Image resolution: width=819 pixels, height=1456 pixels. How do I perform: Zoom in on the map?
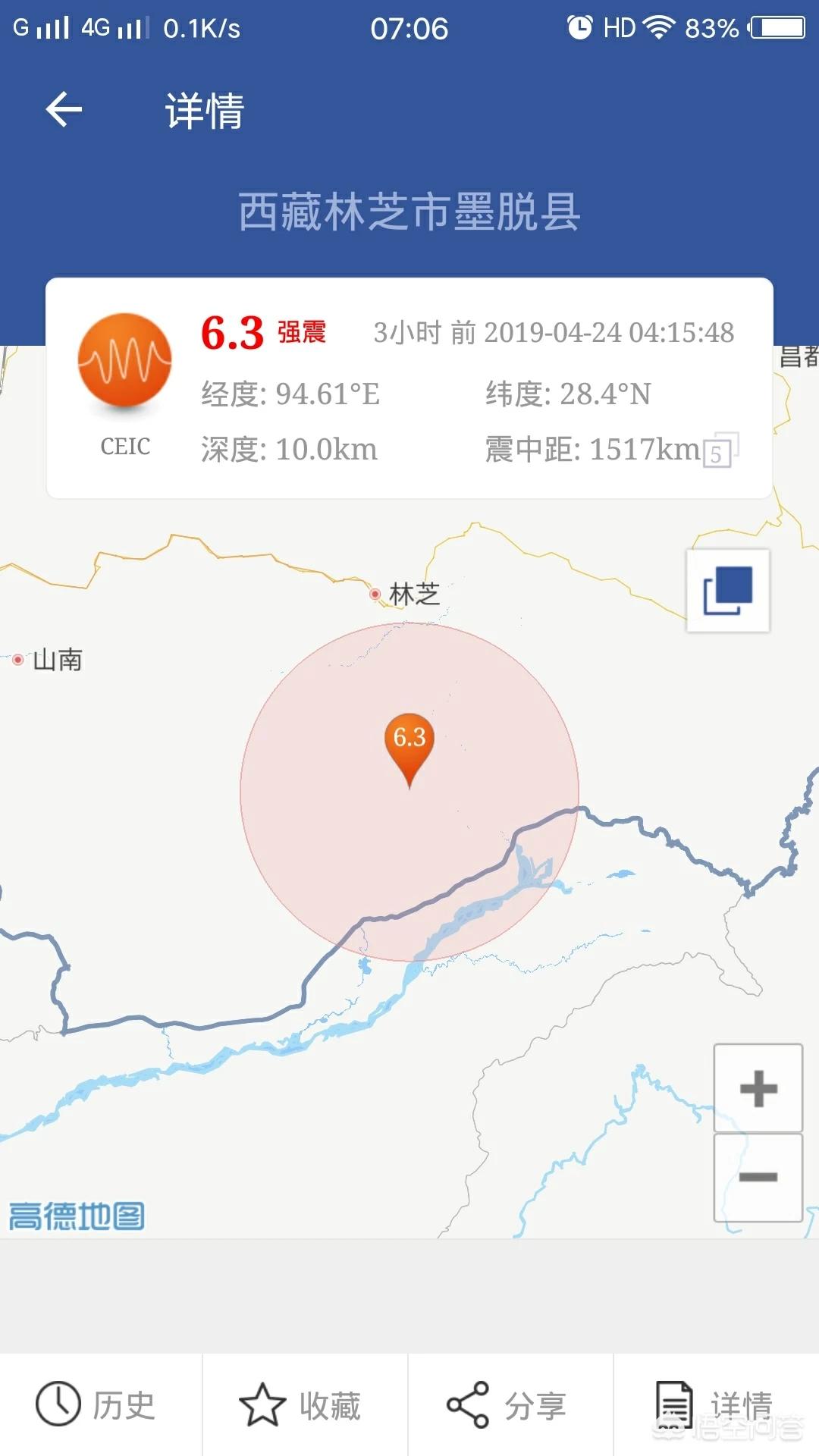[758, 1088]
